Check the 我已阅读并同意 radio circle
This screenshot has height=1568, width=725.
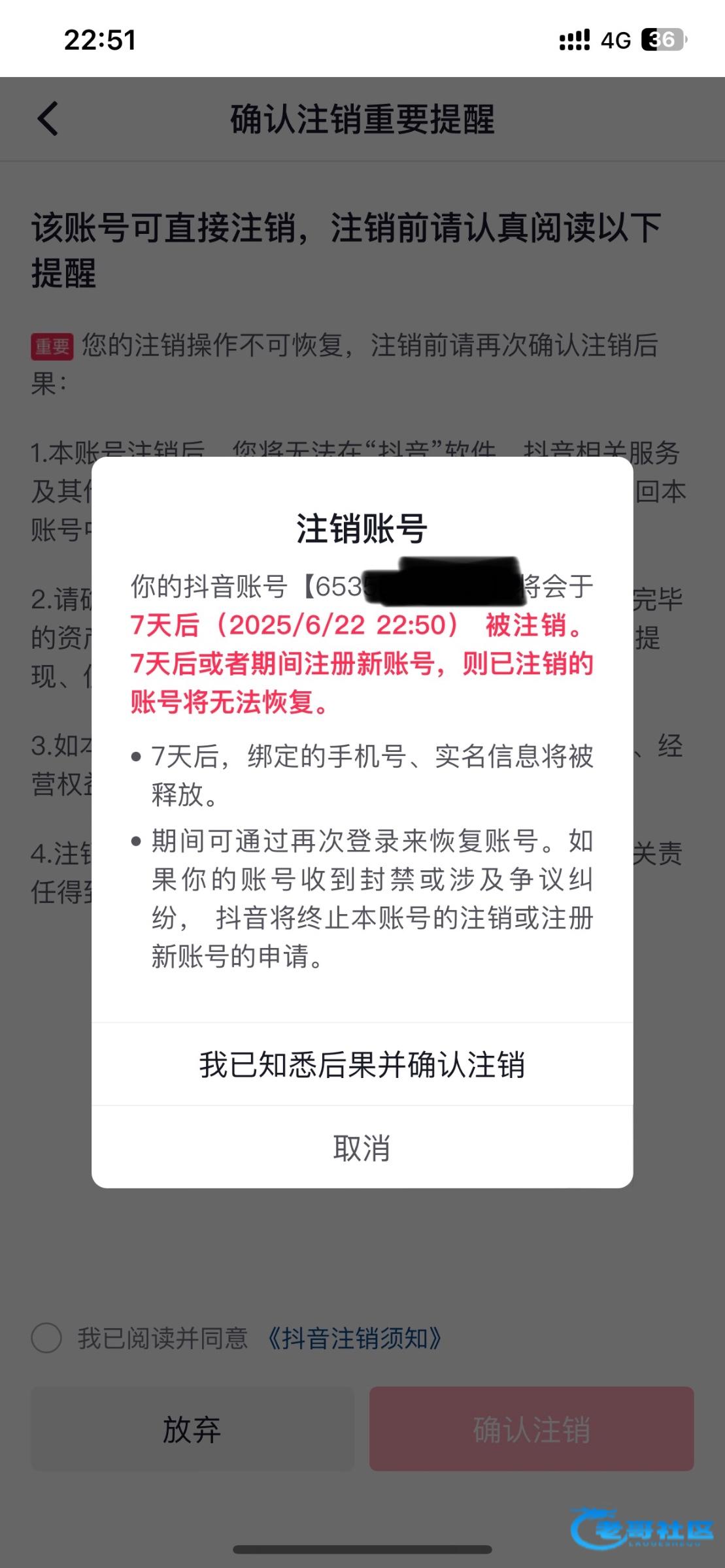[x=46, y=1338]
